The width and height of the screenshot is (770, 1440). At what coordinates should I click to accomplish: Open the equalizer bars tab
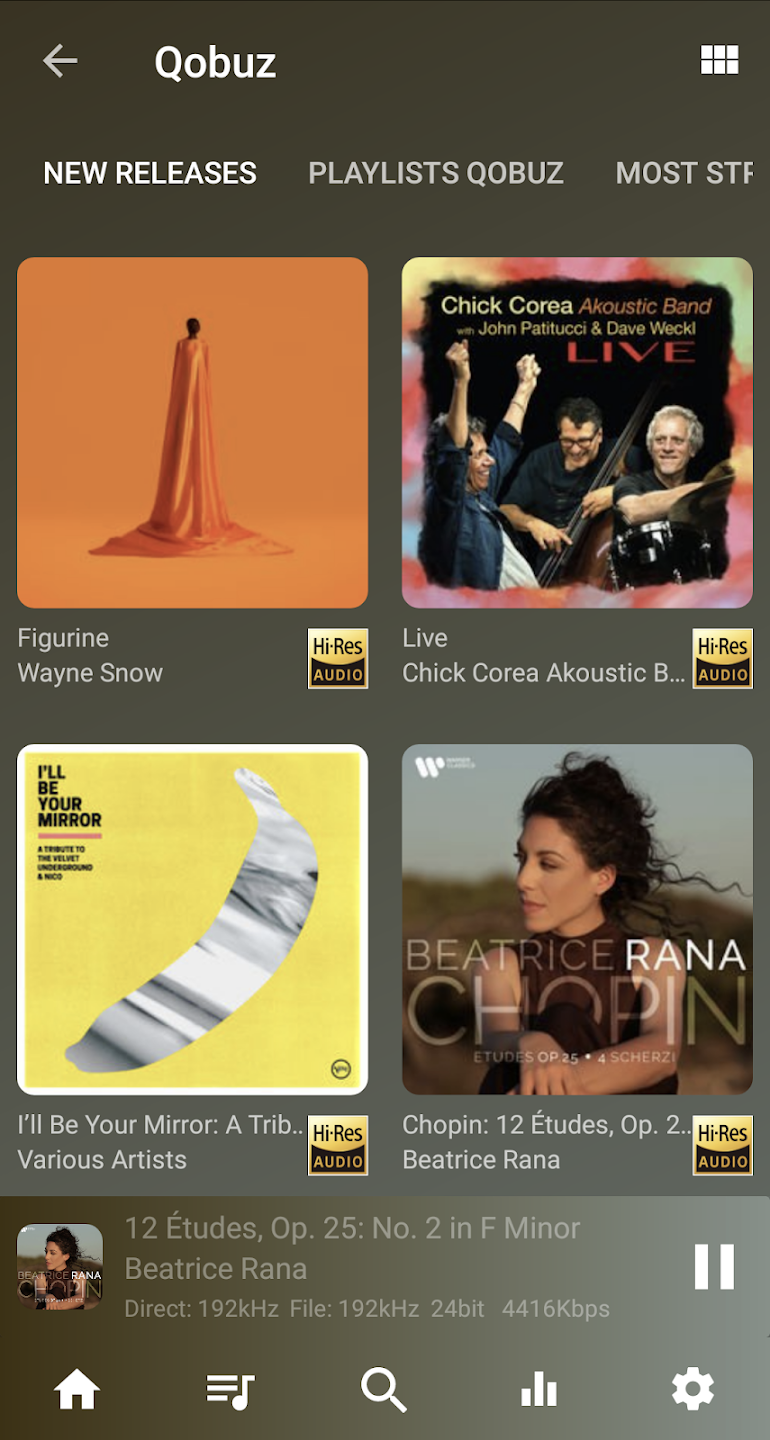point(538,1390)
